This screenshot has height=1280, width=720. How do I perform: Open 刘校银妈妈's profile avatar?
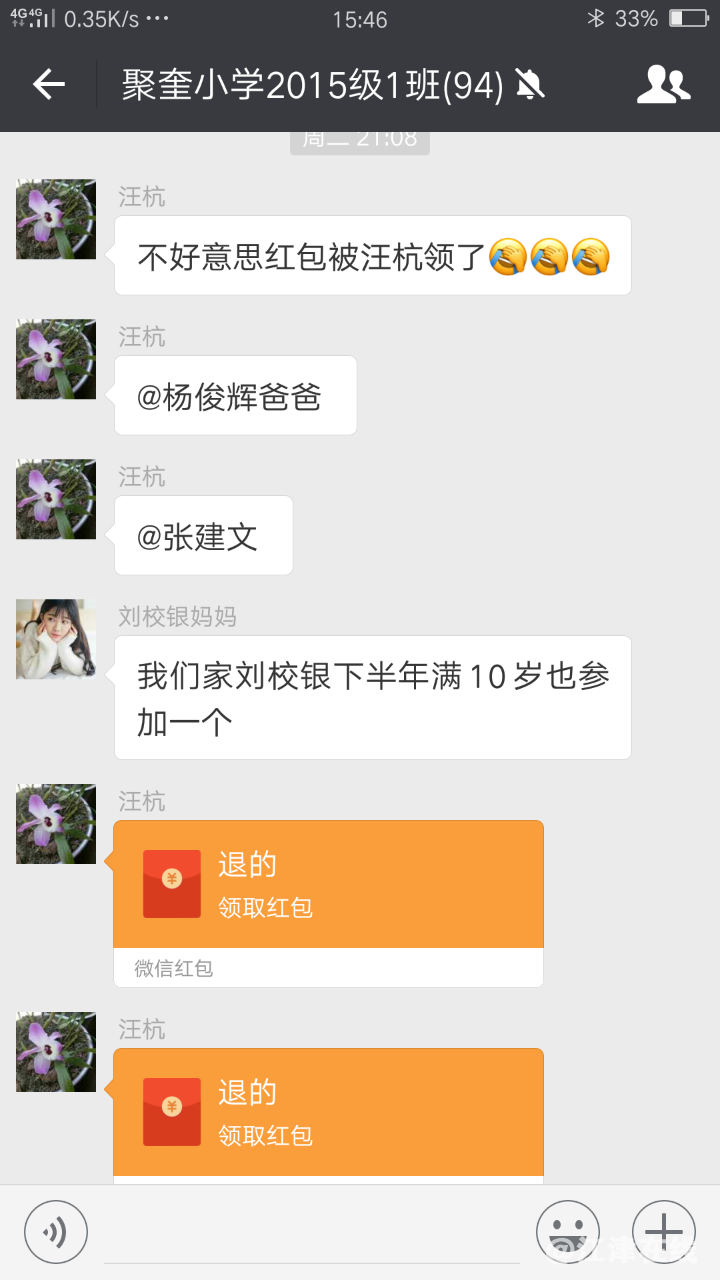tap(56, 639)
